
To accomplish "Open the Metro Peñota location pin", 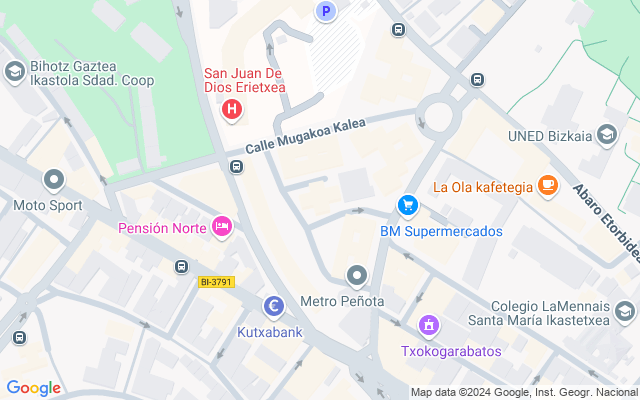I will click(x=357, y=276).
